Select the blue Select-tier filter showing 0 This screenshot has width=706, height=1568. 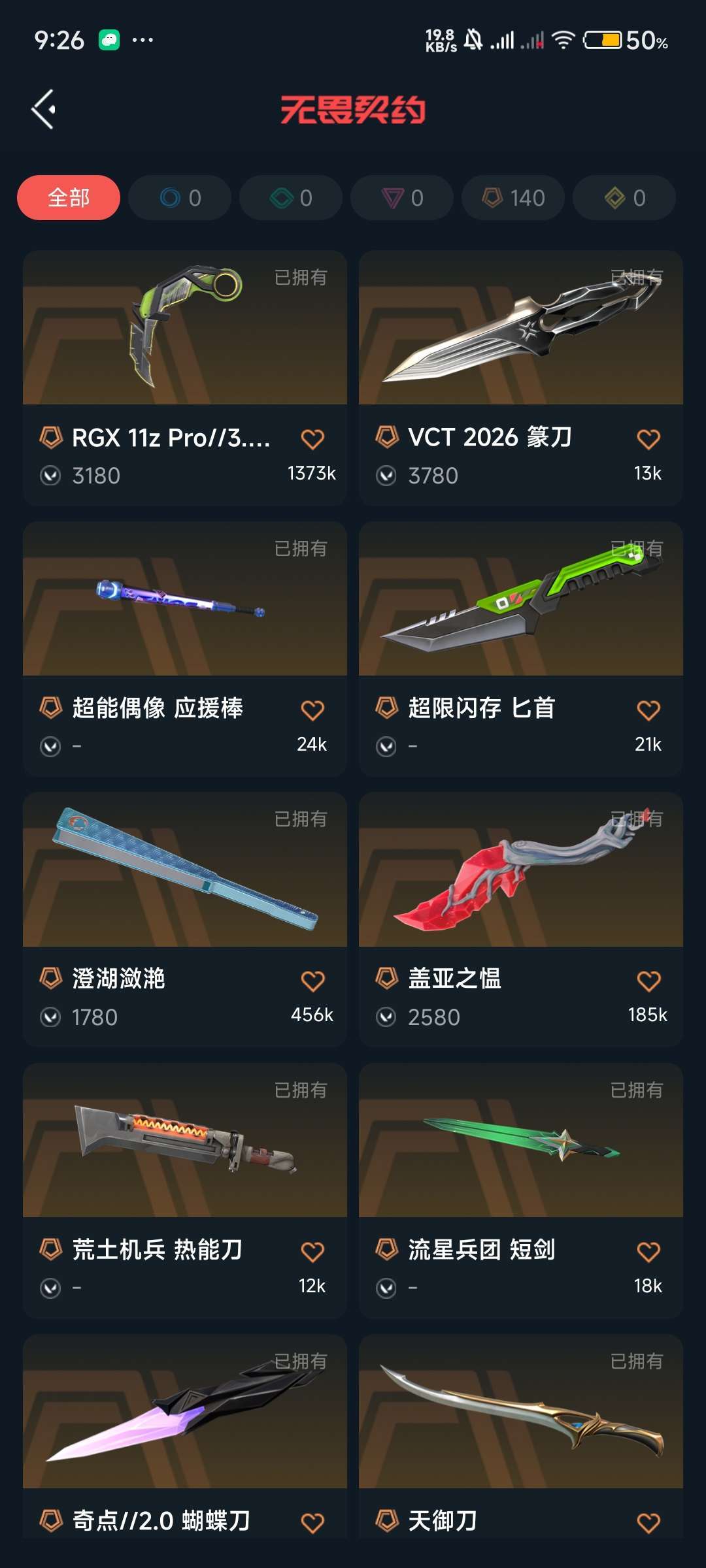click(179, 197)
